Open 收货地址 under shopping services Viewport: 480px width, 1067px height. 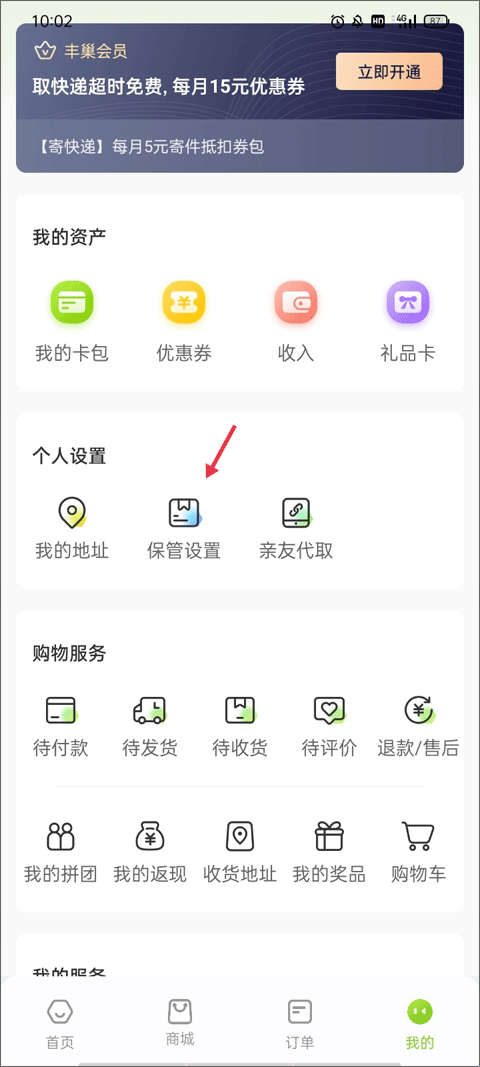[240, 852]
